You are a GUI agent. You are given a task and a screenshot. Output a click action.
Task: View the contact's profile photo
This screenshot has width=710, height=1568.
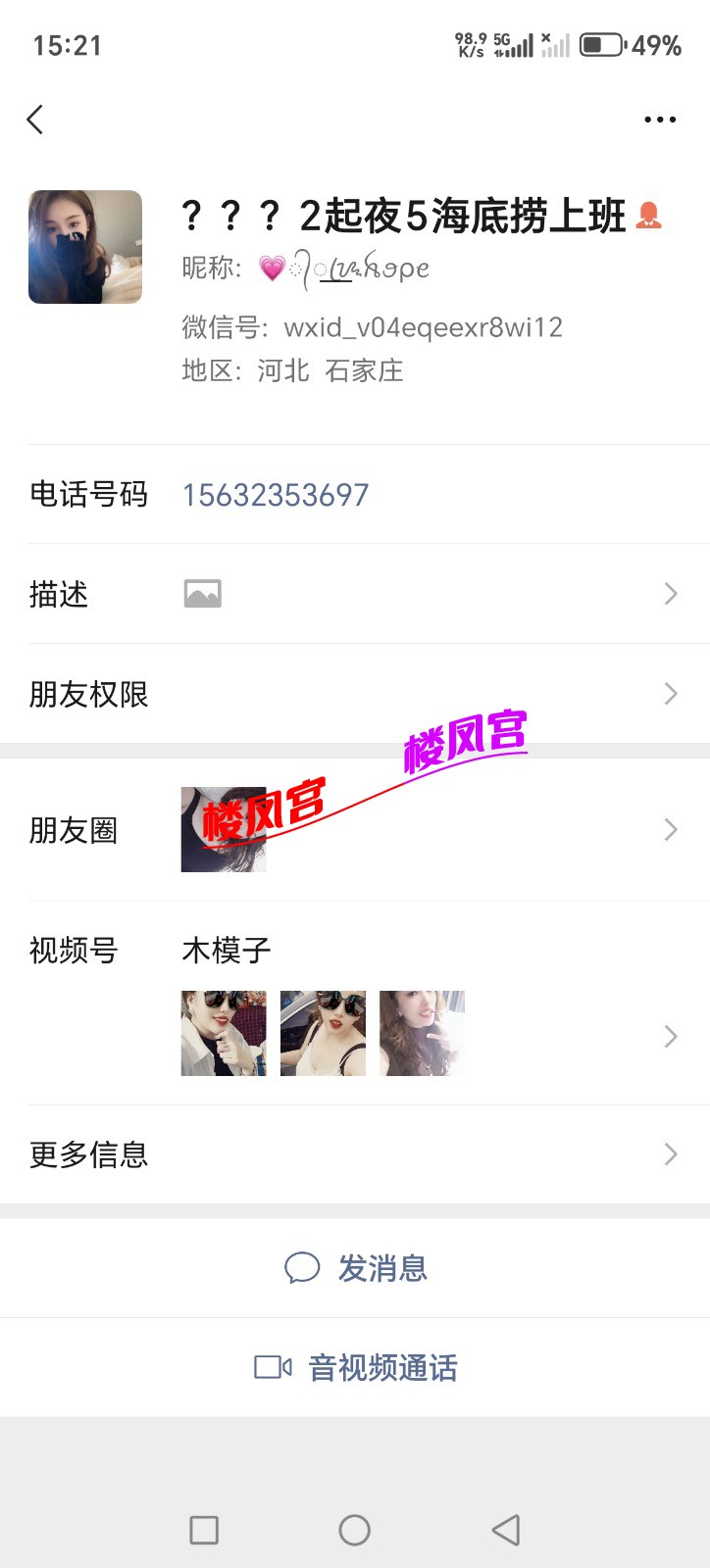[85, 247]
